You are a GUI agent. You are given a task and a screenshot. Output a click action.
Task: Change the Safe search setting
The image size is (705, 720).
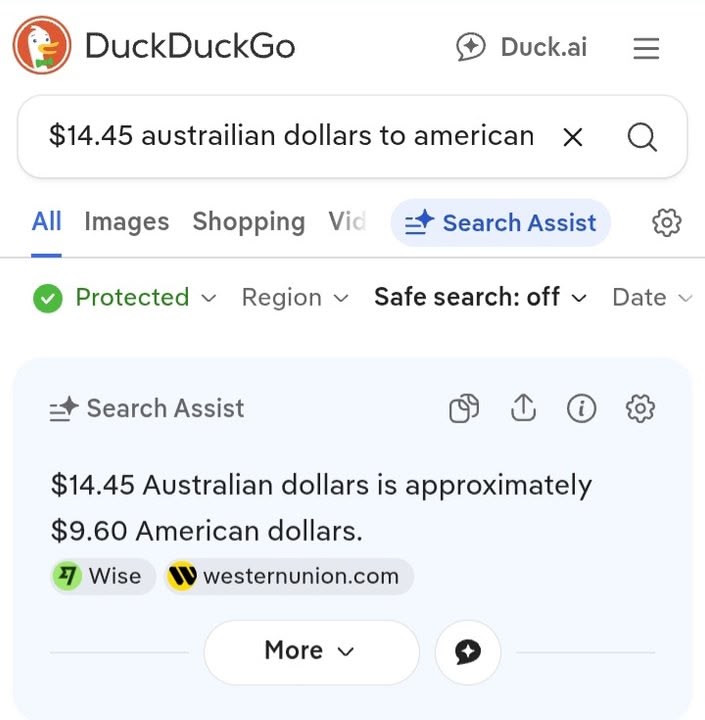point(480,297)
